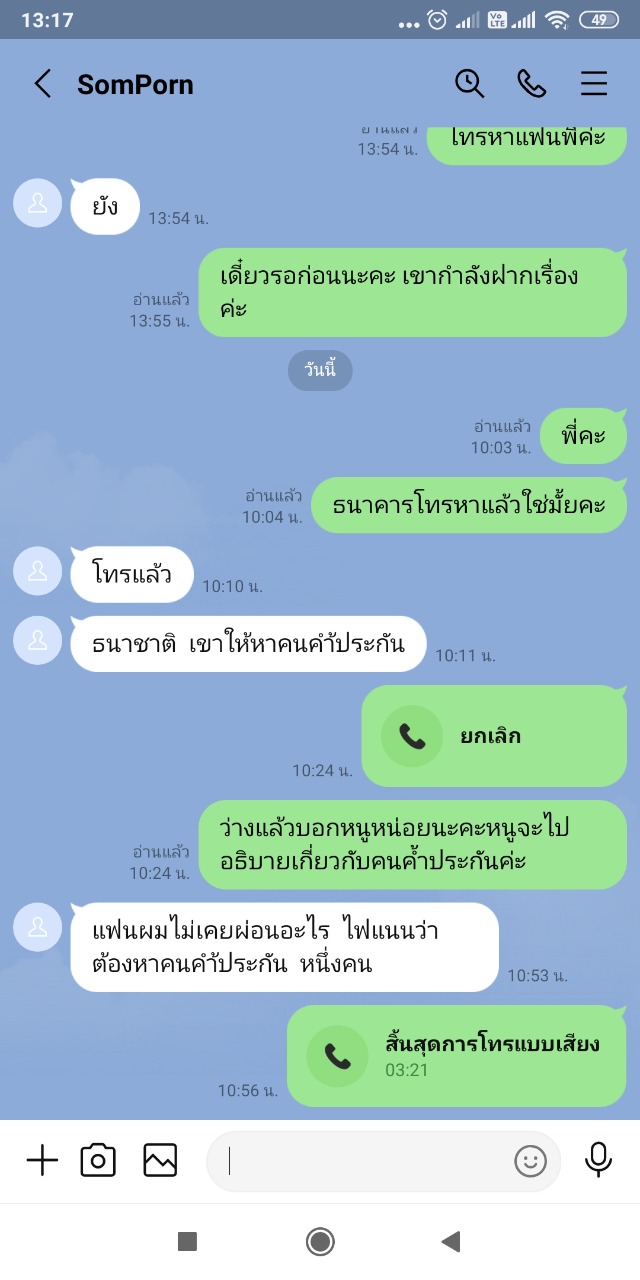
Task: Open the sender avatar next to โทรแล้ว
Action: [38, 572]
